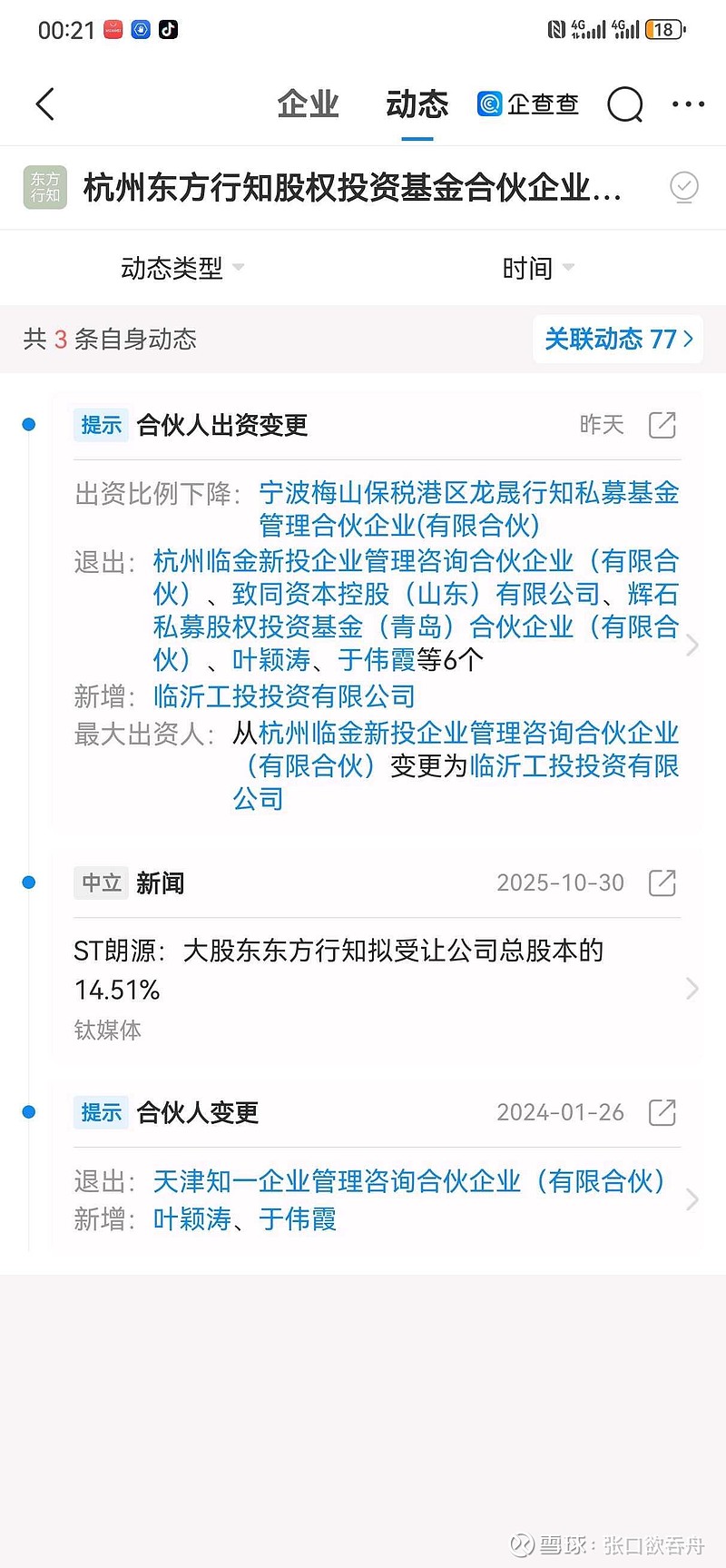726x1568 pixels.
Task: Open the 2024-01-26 合伙人变更 external-link icon
Action: pyautogui.click(x=662, y=1111)
